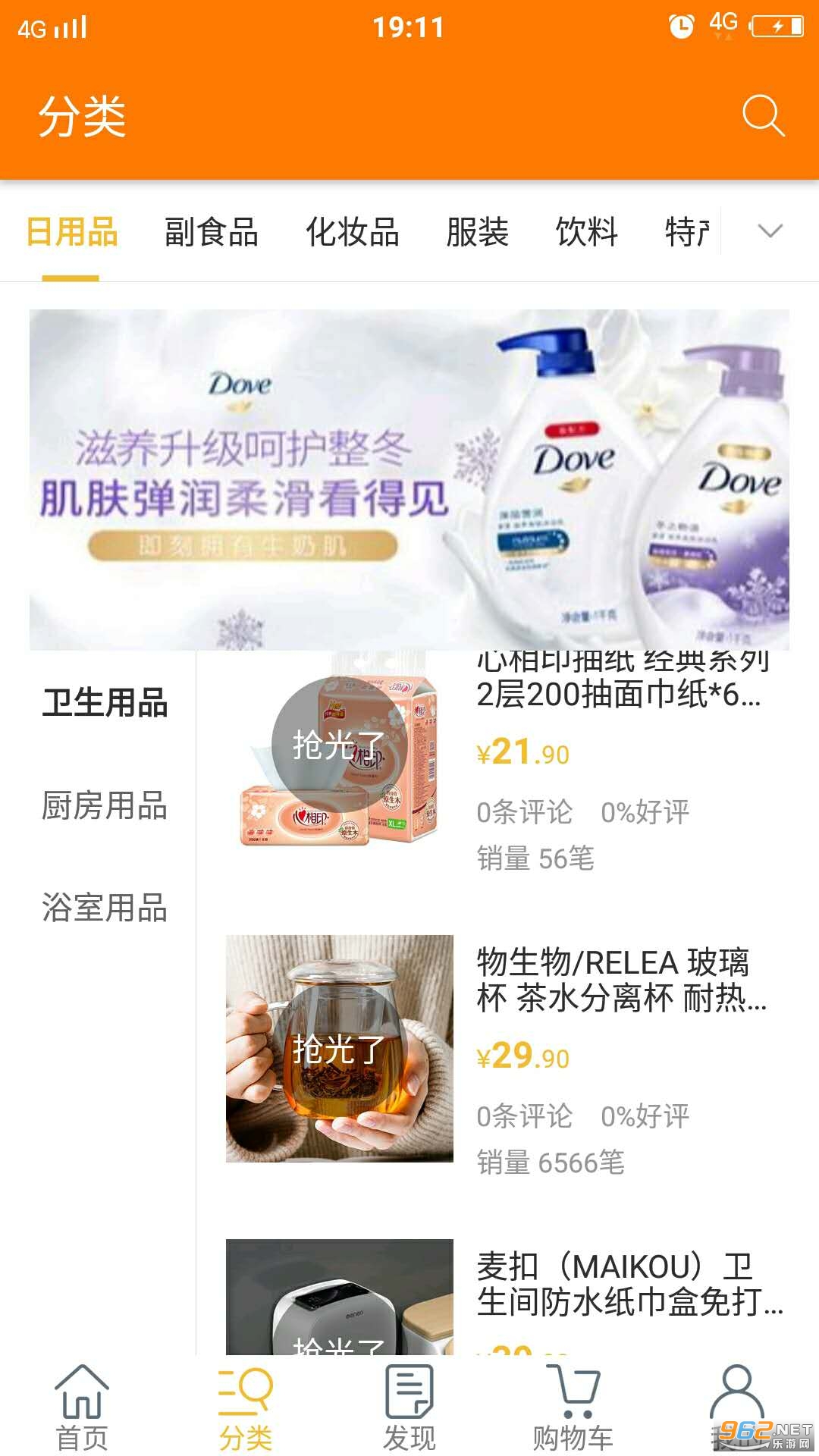Open the 饮料 category tab
The height and width of the screenshot is (1456, 819).
pos(586,232)
